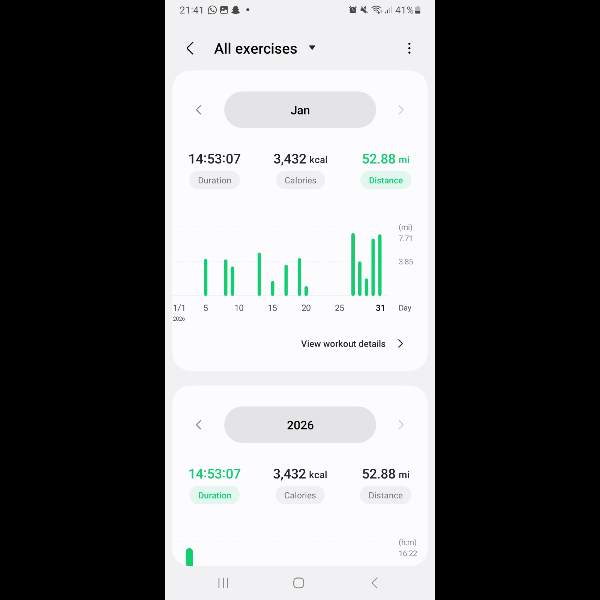
Task: Go to the home screen
Action: pos(298,582)
